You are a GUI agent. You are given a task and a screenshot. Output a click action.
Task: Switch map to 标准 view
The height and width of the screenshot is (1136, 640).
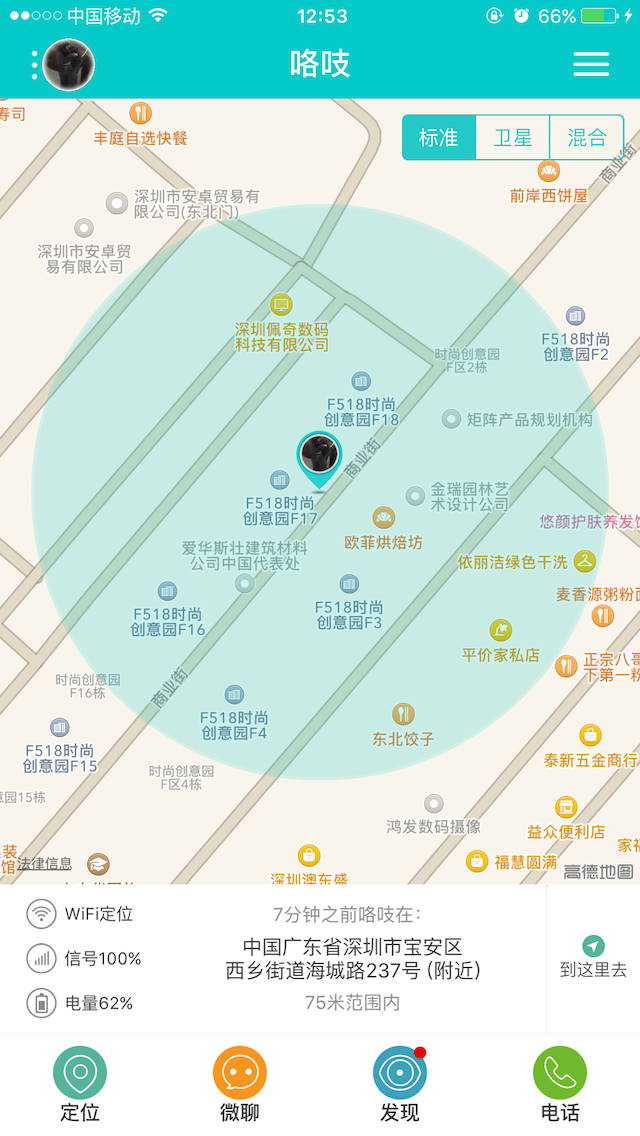pyautogui.click(x=439, y=137)
